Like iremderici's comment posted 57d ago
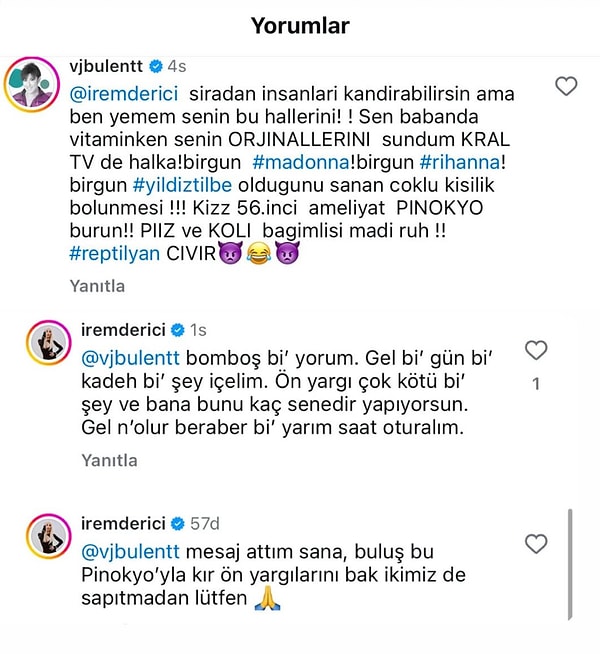 pyautogui.click(x=536, y=543)
